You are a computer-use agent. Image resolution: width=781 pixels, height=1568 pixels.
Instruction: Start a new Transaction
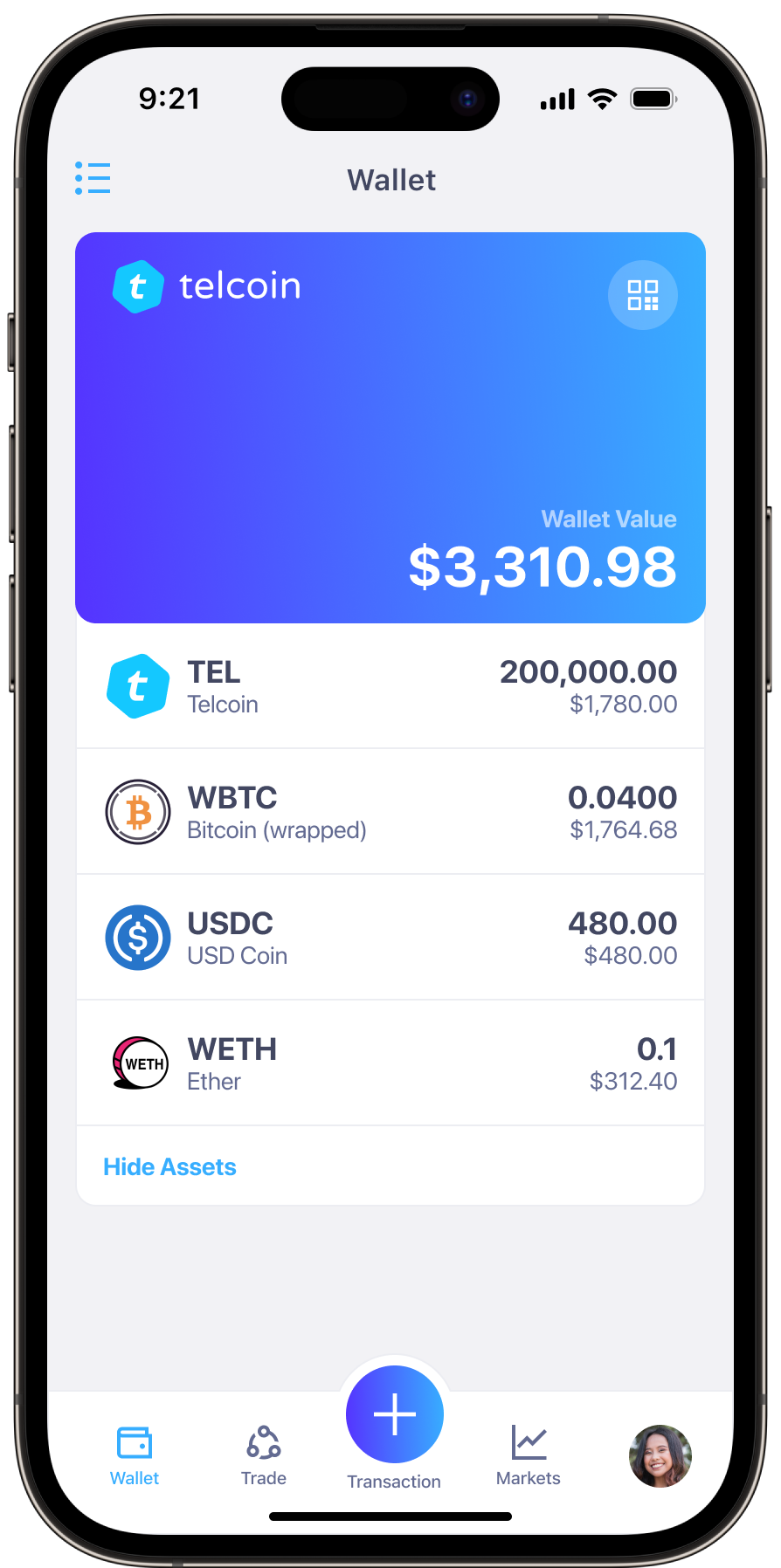click(395, 1414)
